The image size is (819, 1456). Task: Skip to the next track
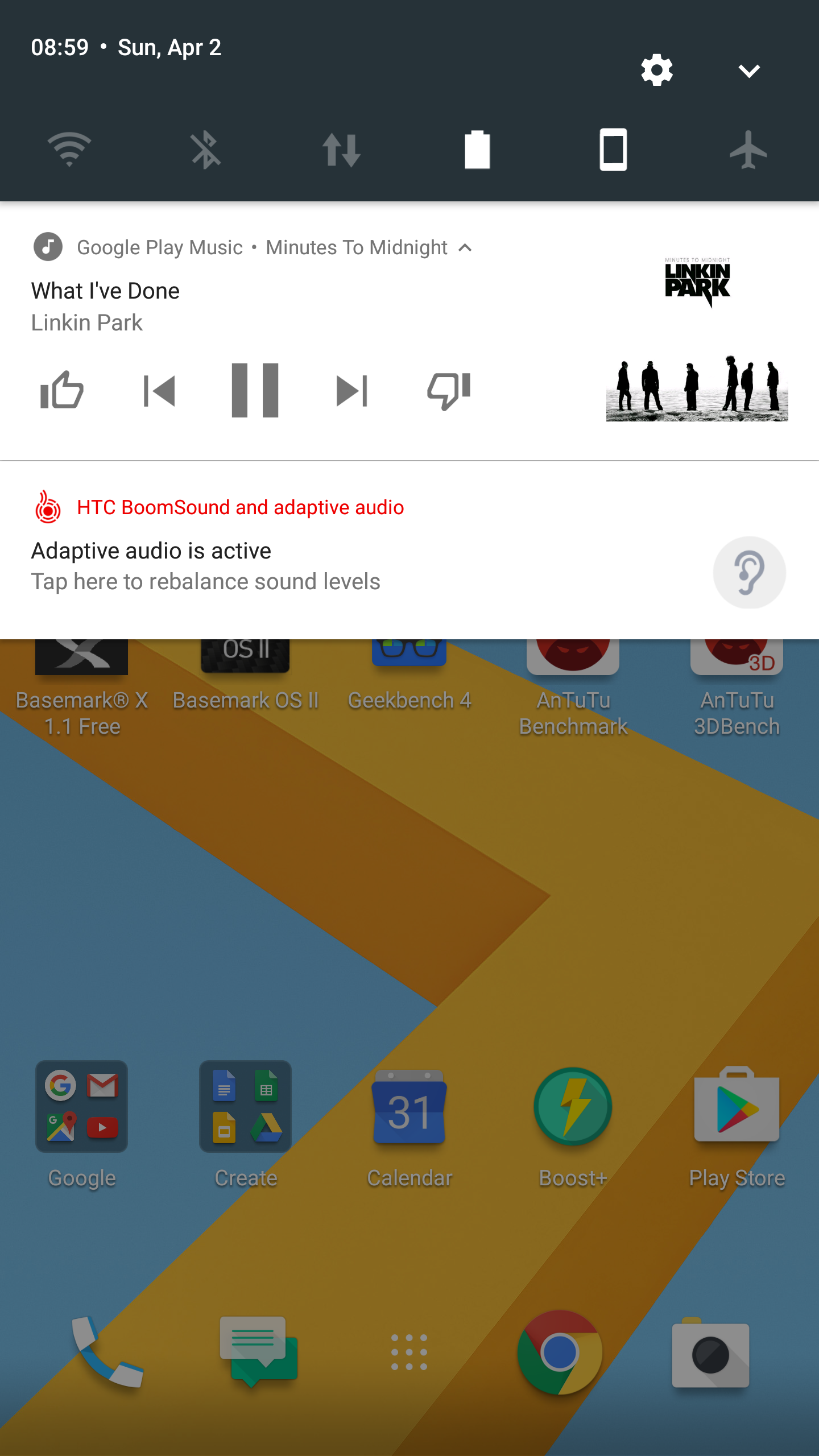point(352,391)
